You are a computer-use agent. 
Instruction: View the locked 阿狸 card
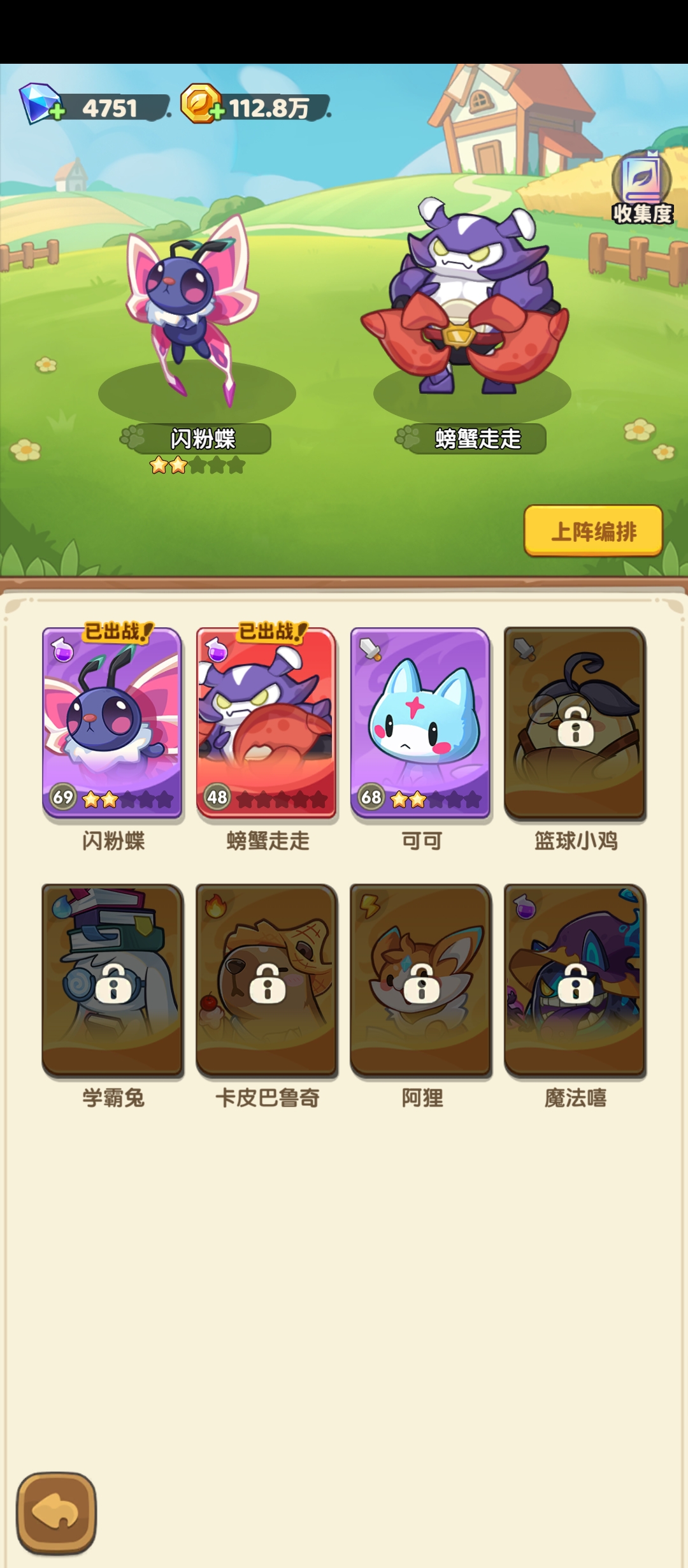coord(420,980)
